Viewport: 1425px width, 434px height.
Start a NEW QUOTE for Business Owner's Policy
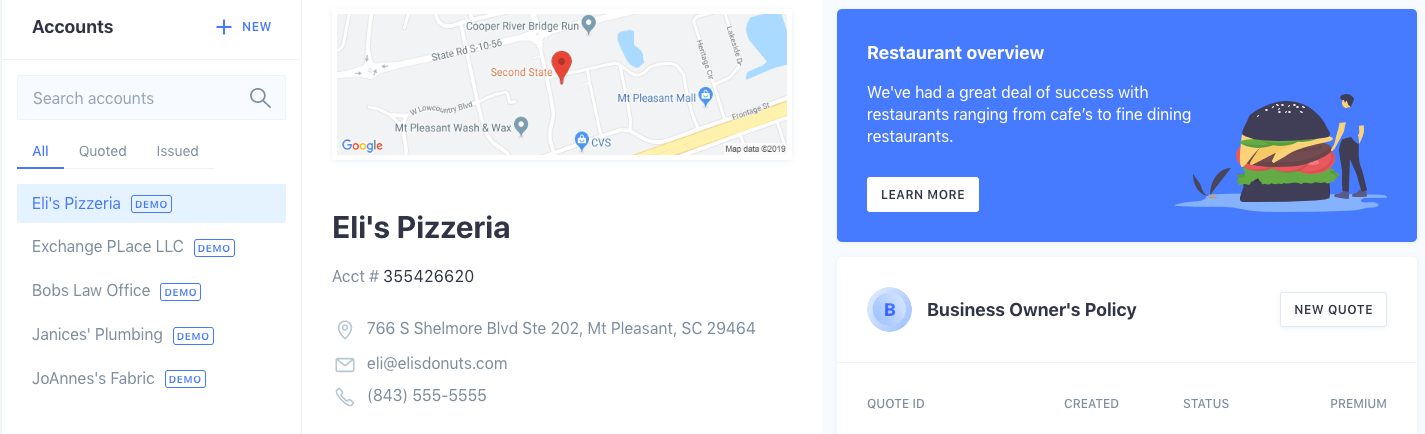point(1332,310)
